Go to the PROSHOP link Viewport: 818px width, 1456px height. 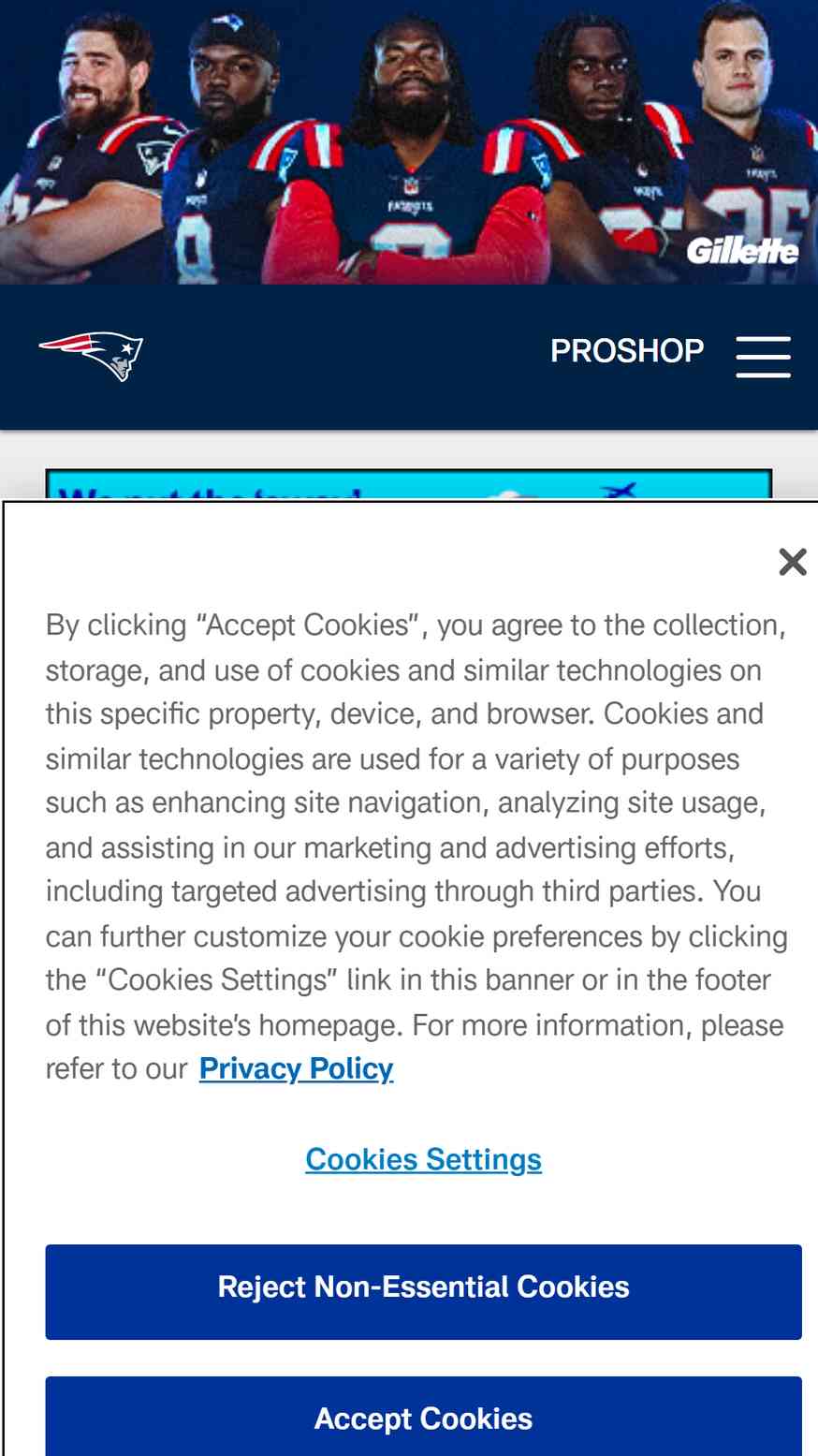tap(627, 351)
